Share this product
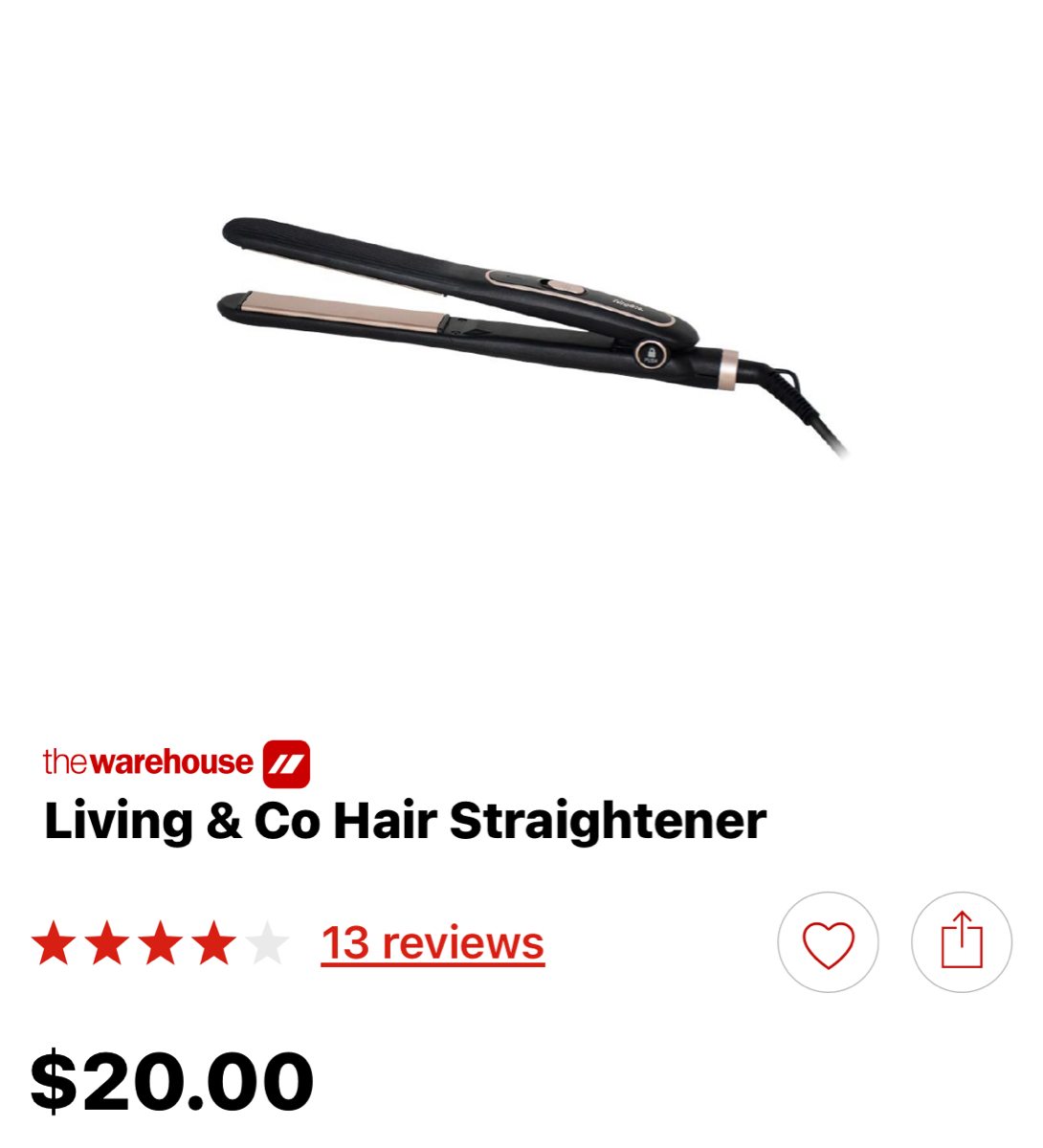This screenshot has height=1148, width=1043. 961,942
